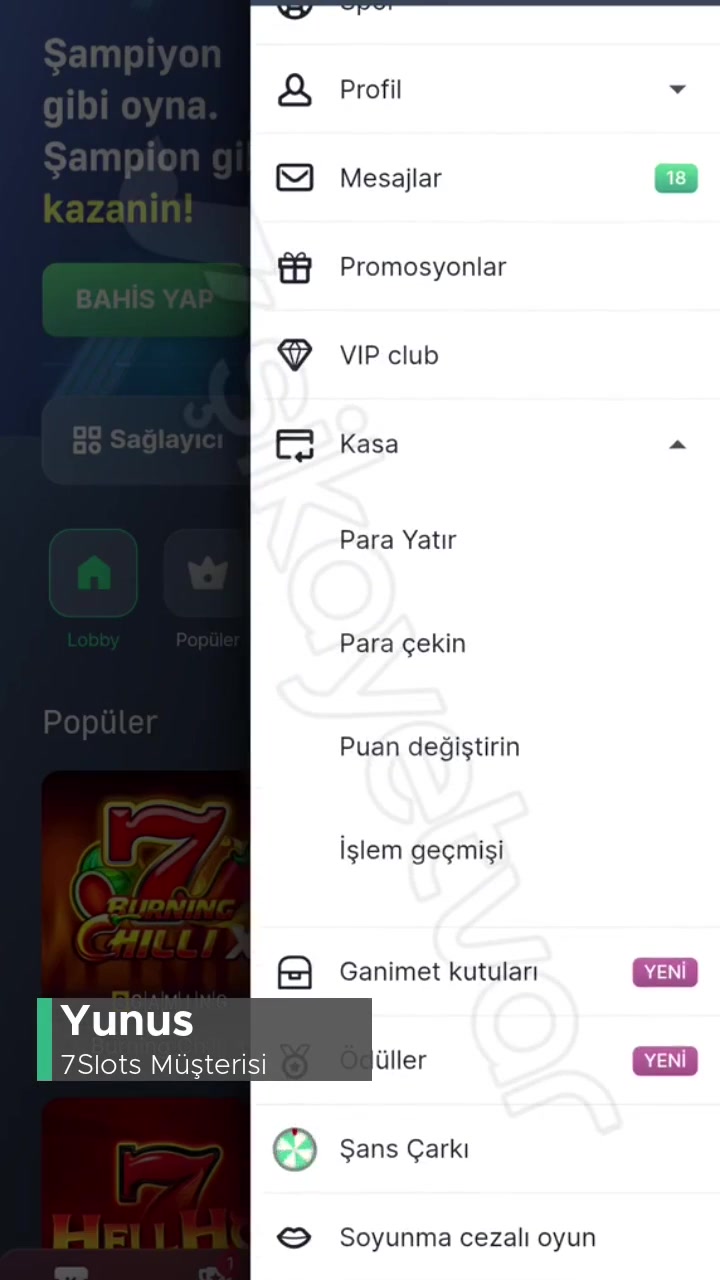Select the İşlem geçmişi menu item
This screenshot has width=720, height=1280.
(x=421, y=850)
